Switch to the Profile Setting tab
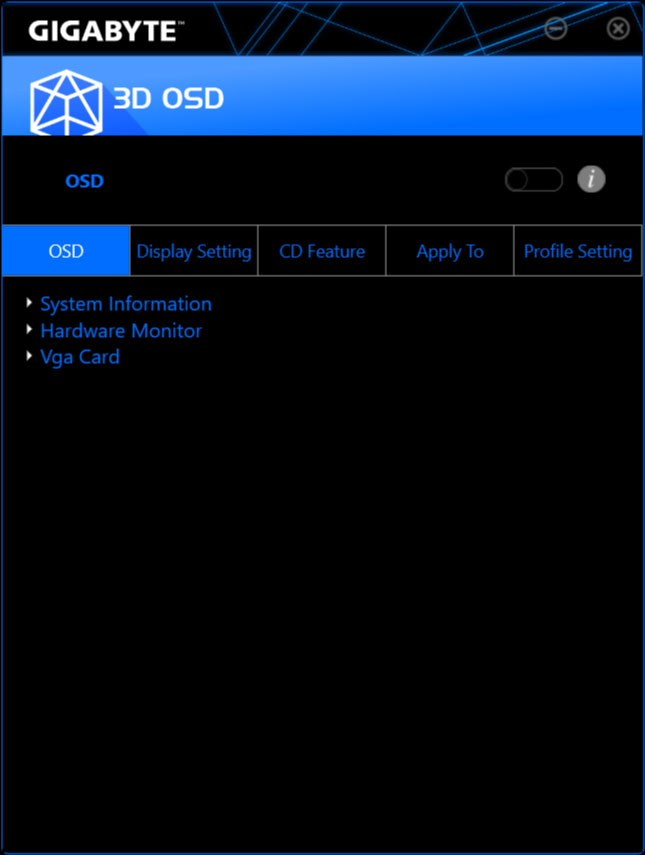645x855 pixels. [x=578, y=251]
